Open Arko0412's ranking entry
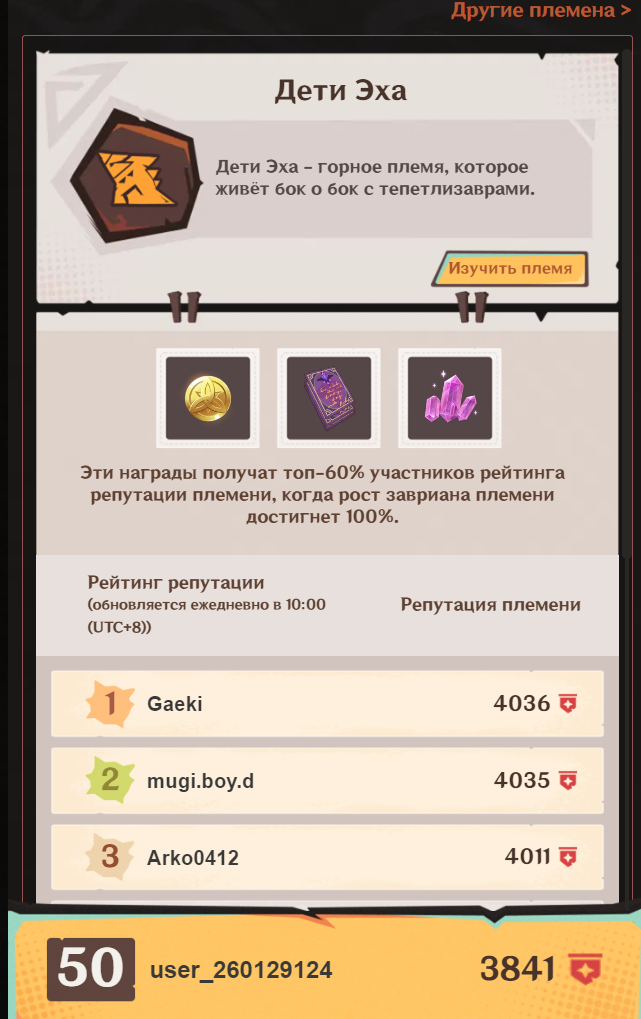This screenshot has width=641, height=1019. point(327,857)
